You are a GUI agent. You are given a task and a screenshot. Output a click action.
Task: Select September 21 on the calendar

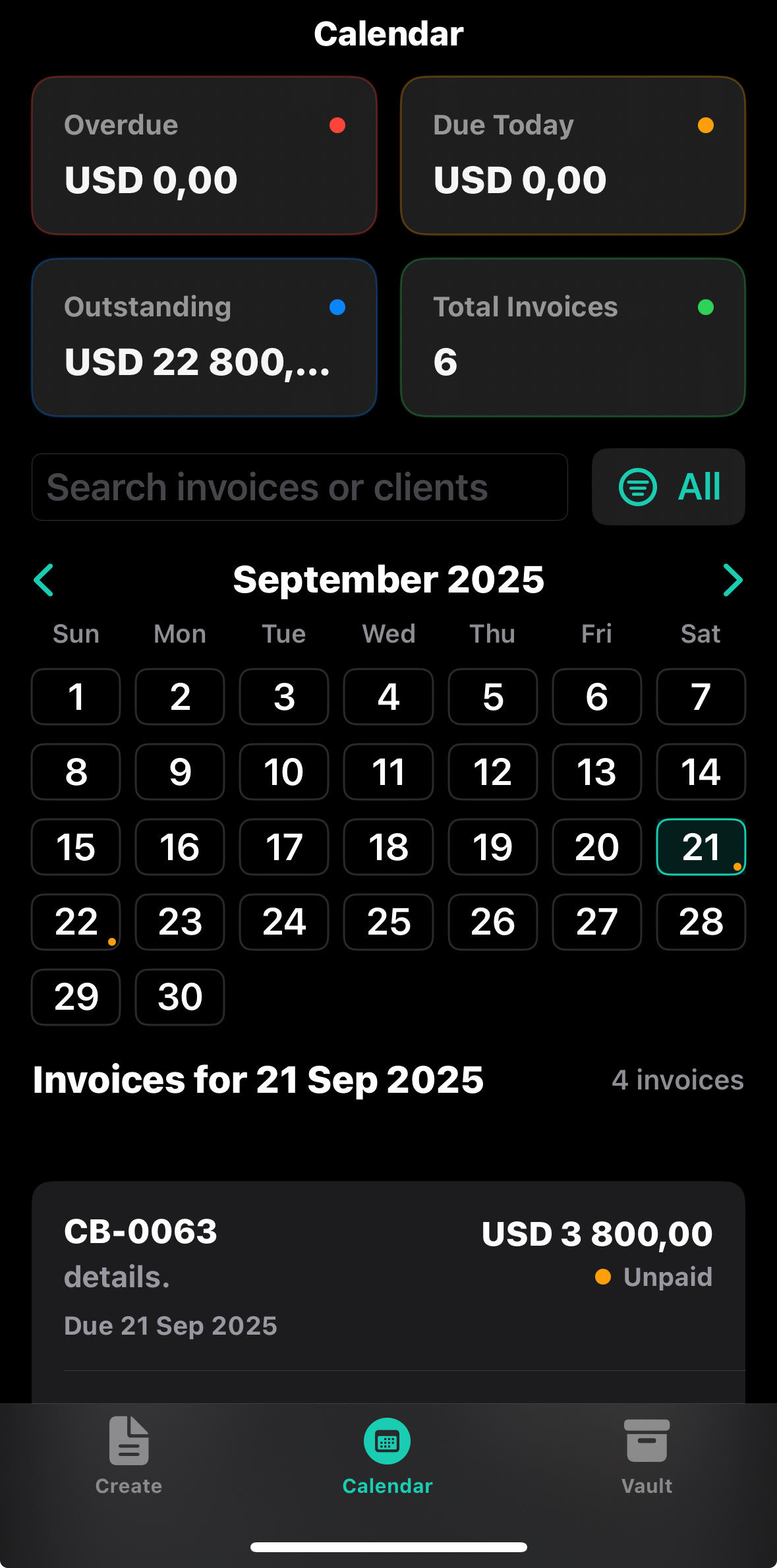coord(701,847)
